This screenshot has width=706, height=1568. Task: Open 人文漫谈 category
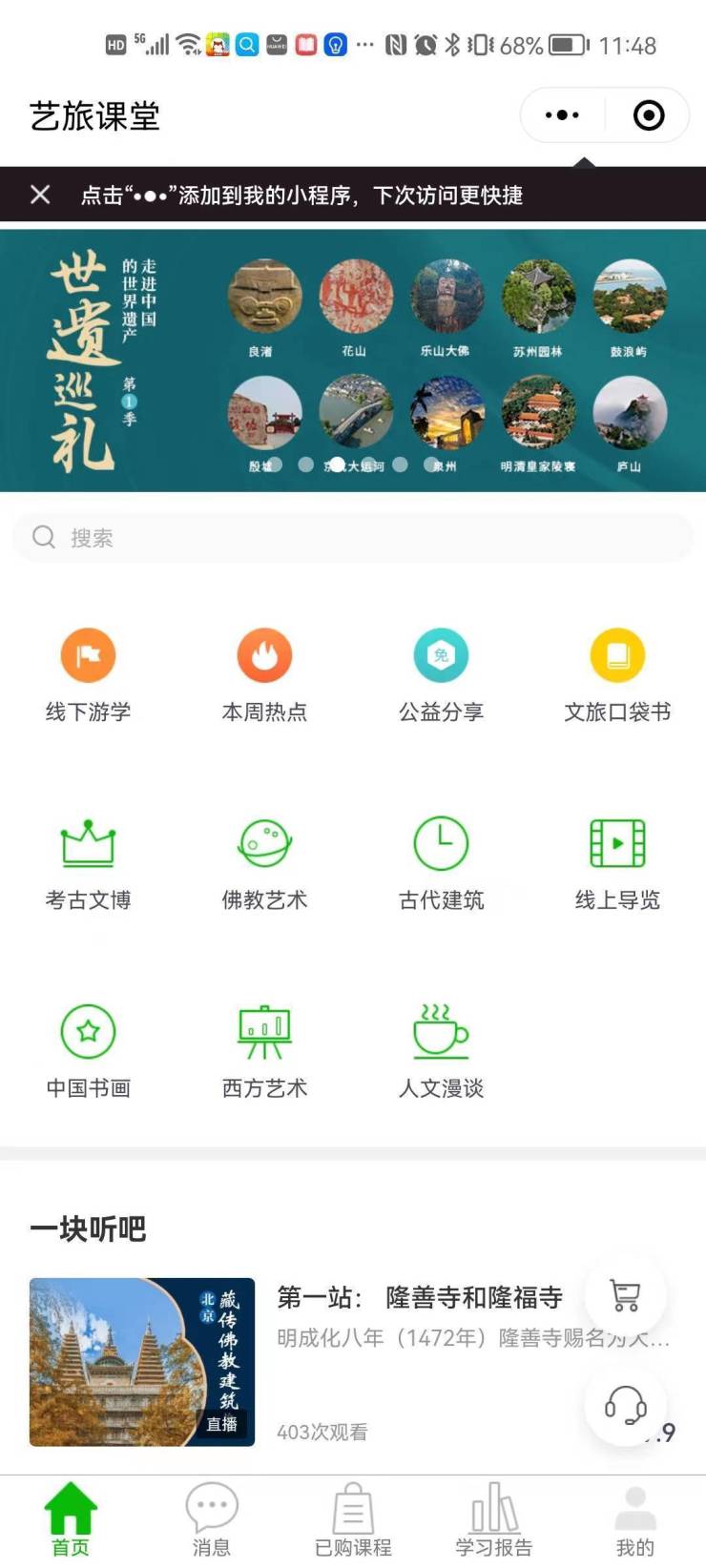pos(441,1050)
